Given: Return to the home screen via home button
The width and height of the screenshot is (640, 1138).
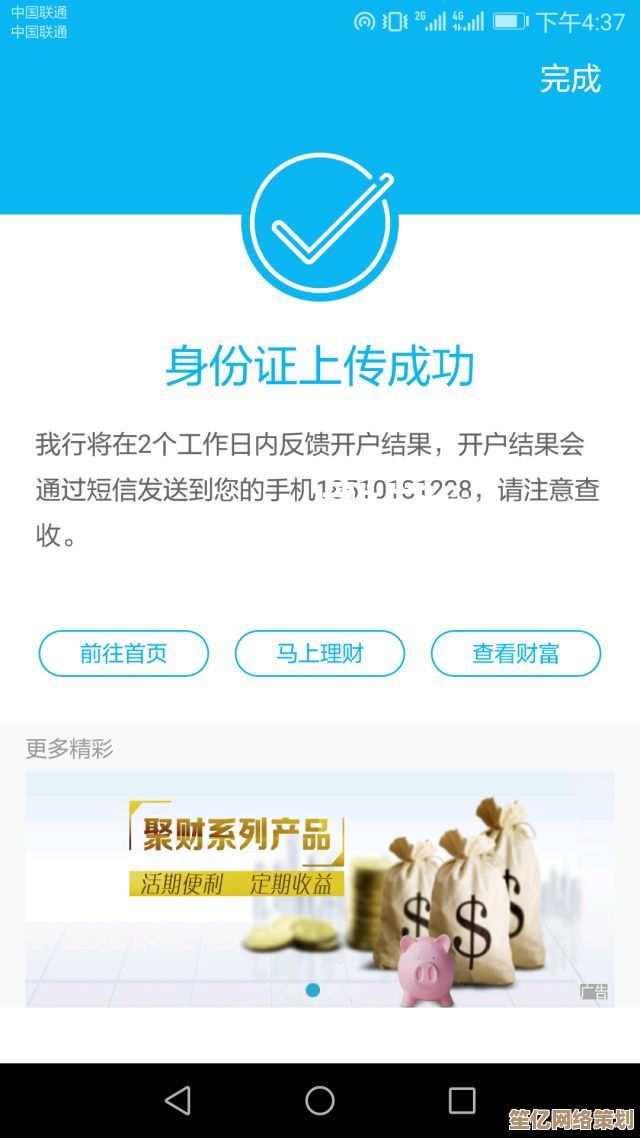Looking at the screenshot, I should pos(320,1101).
